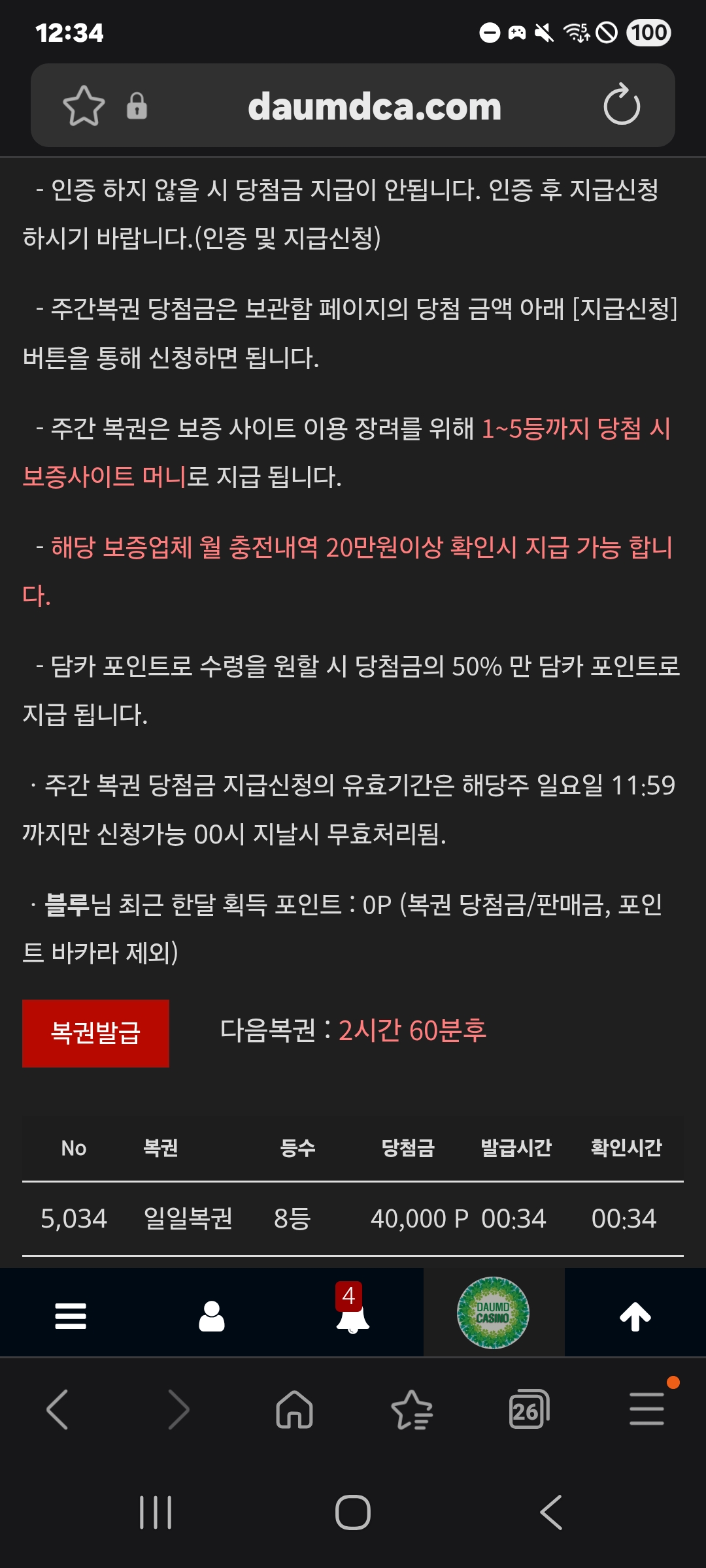Image resolution: width=706 pixels, height=1568 pixels.
Task: Go forward in the browser
Action: [x=178, y=1409]
